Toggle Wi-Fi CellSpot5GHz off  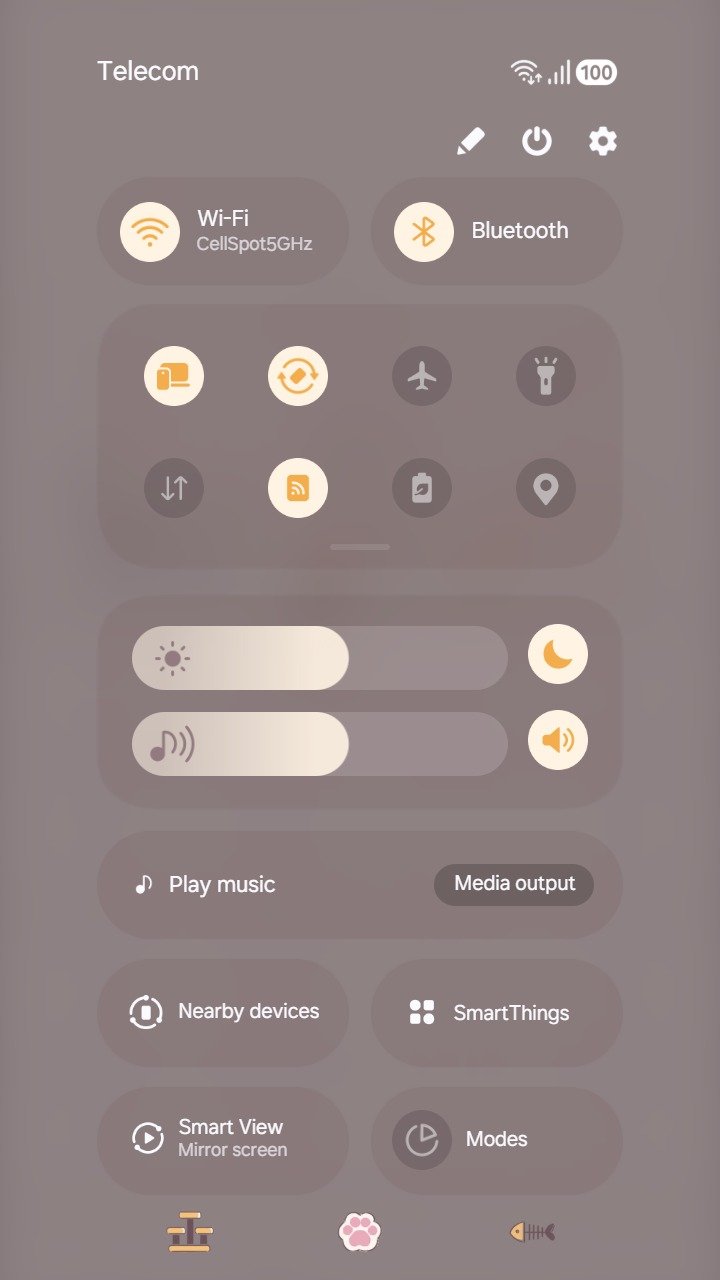150,231
